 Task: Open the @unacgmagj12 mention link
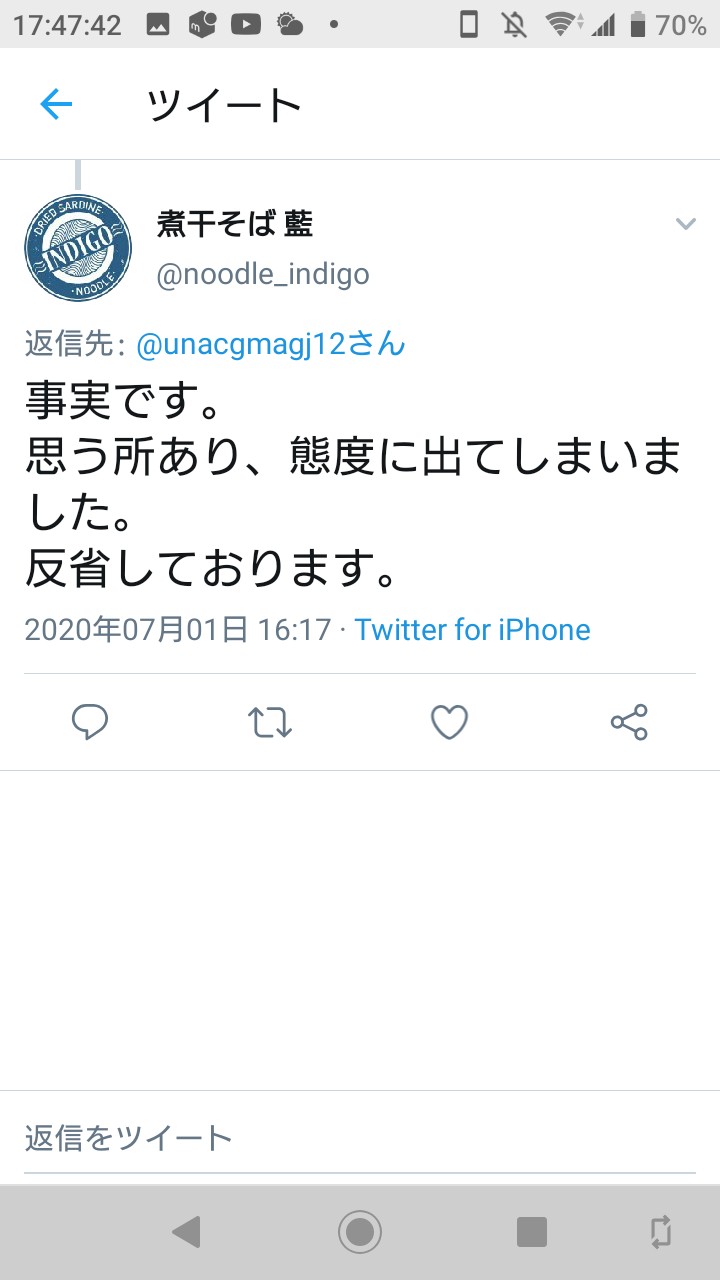[x=270, y=344]
